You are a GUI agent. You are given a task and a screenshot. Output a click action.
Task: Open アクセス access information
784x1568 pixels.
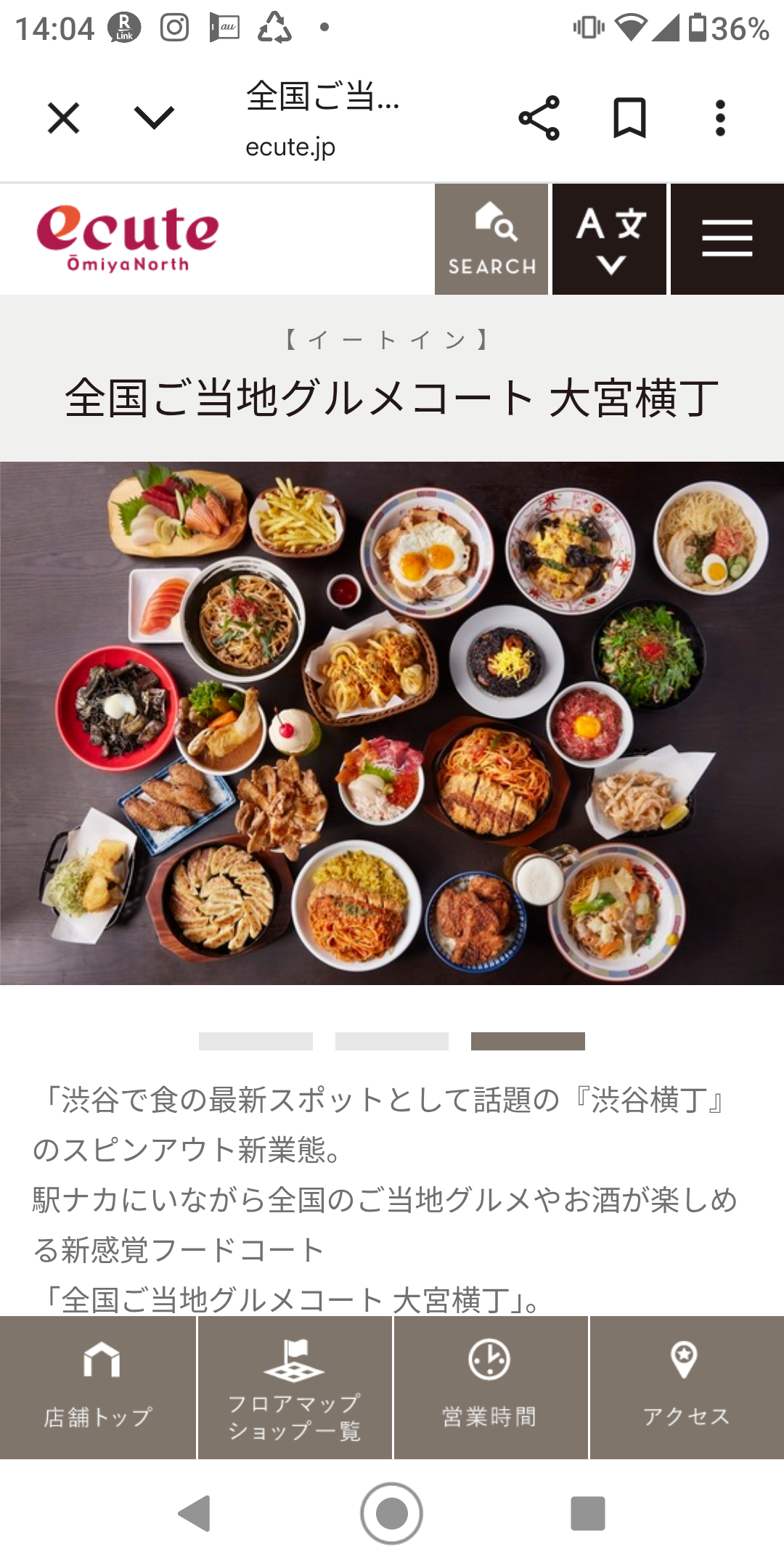[x=687, y=1387]
